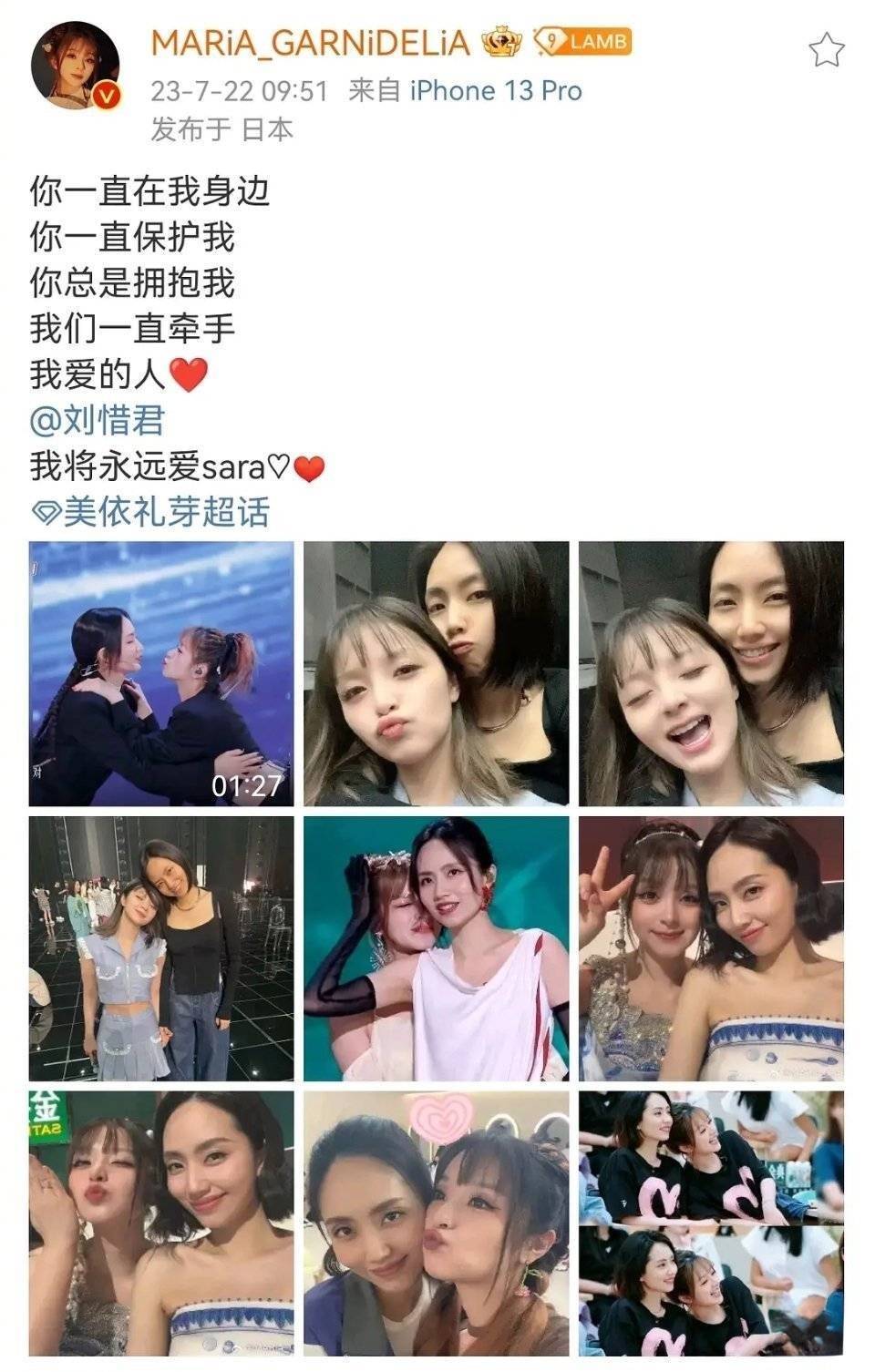875x1372 pixels.
Task: Tap the LAMB fan badge
Action: pos(582,41)
